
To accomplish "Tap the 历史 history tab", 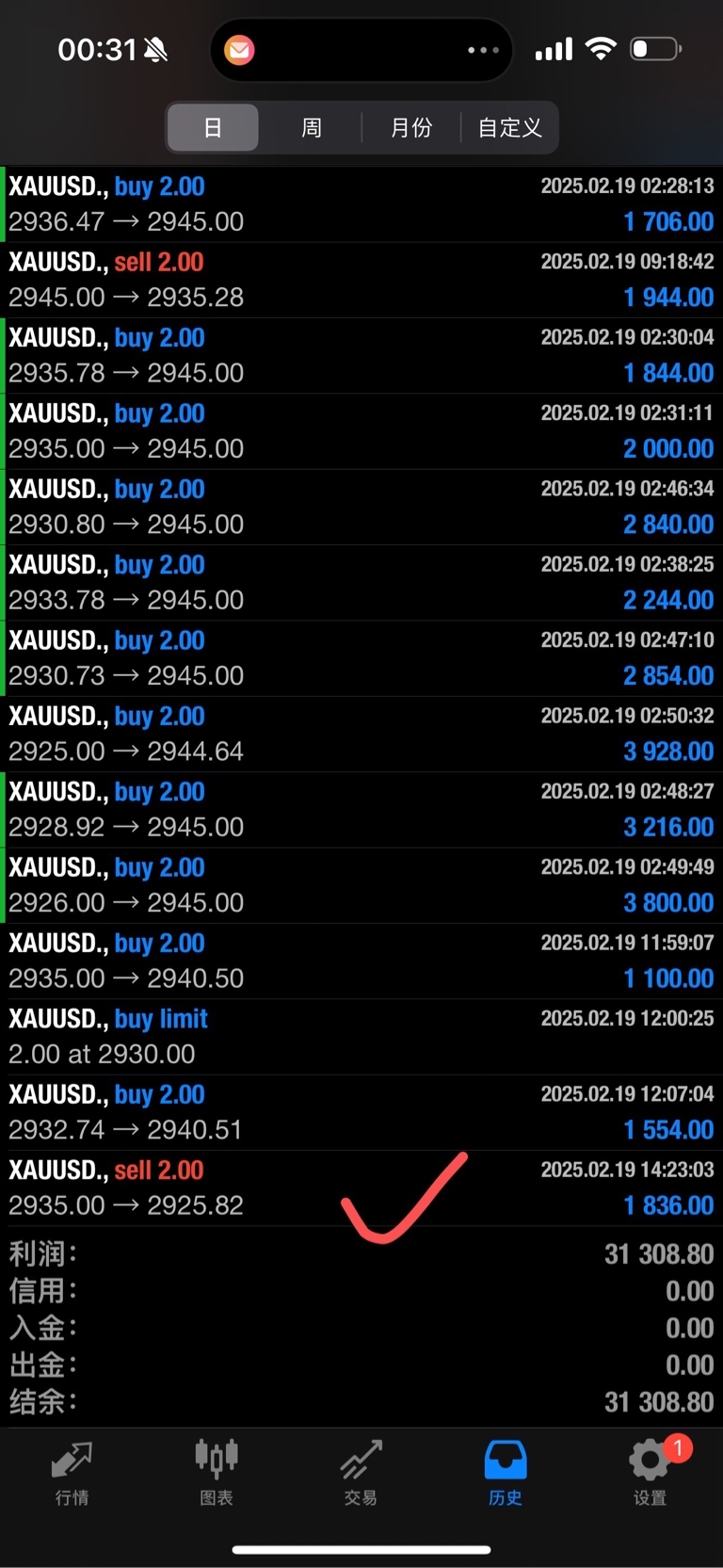I will point(506,1472).
